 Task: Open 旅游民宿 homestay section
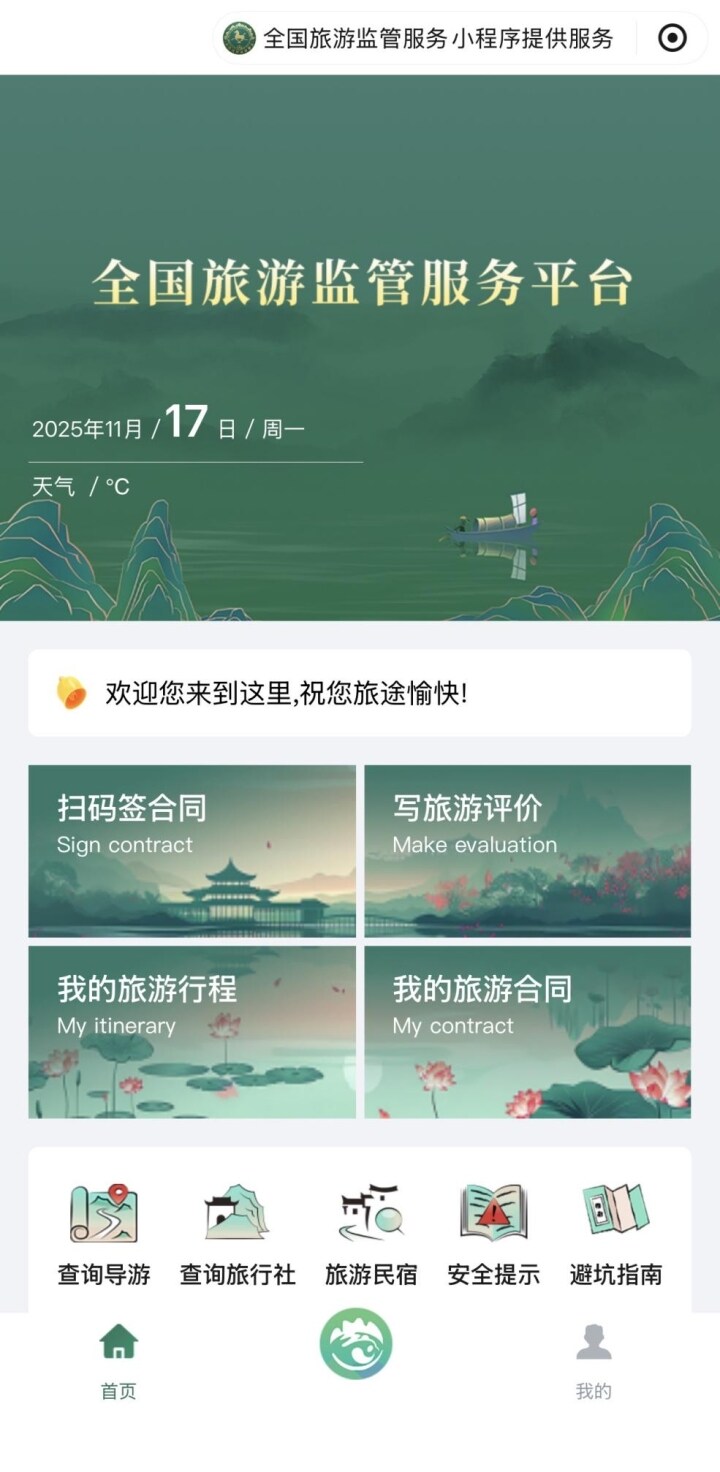pyautogui.click(x=371, y=1235)
